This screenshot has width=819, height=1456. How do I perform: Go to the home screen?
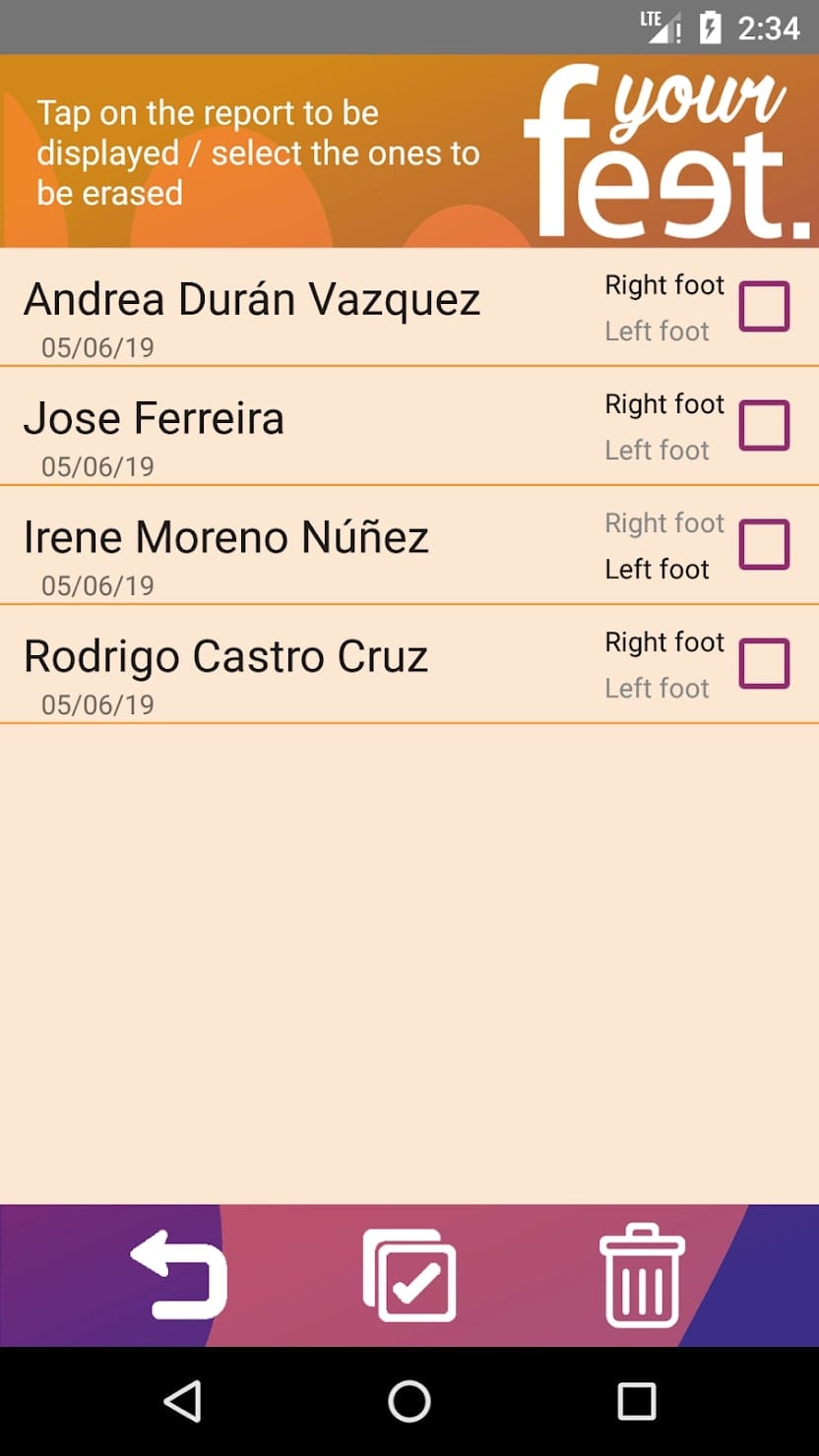click(409, 1401)
